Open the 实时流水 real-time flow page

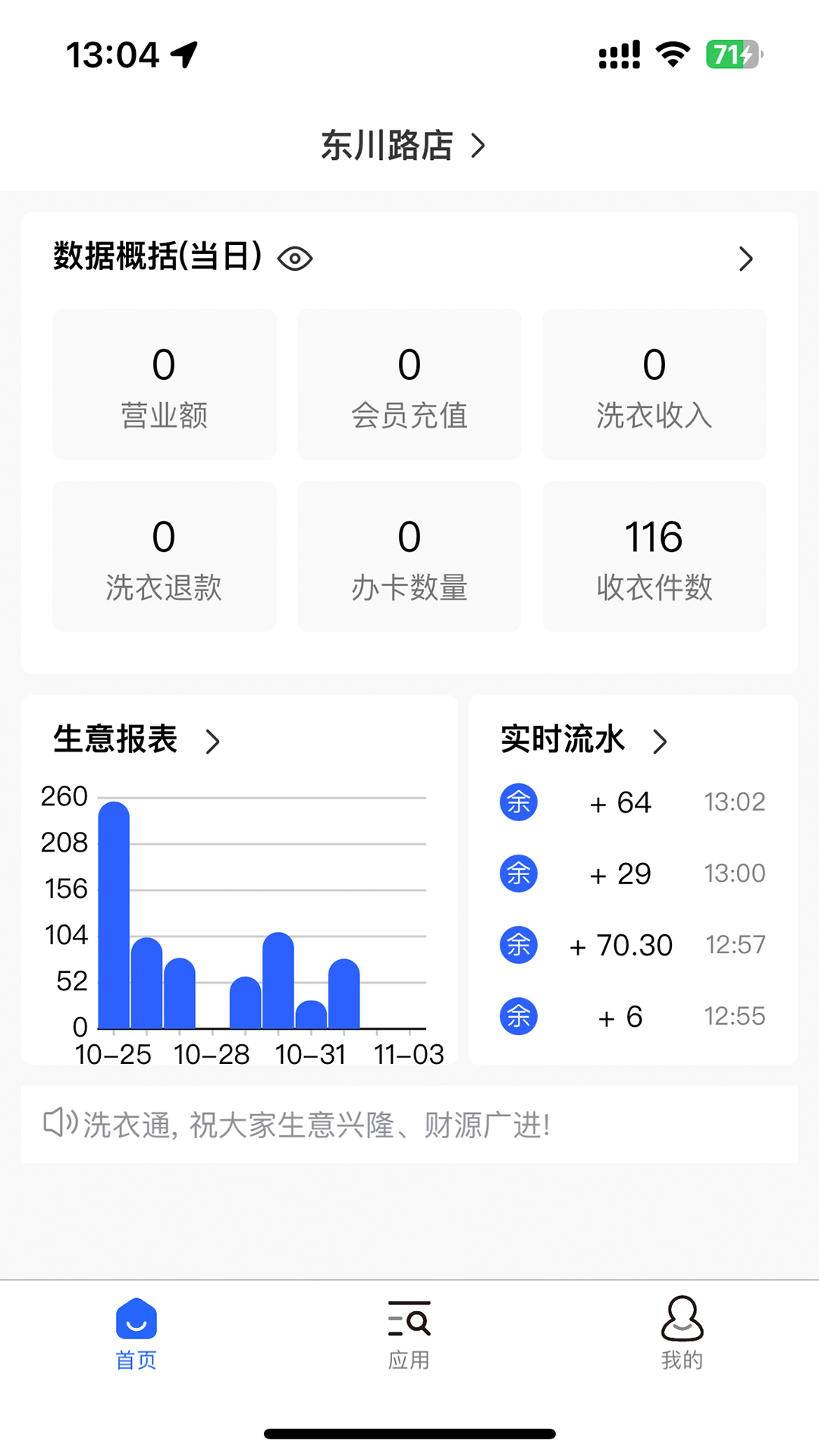point(659,742)
